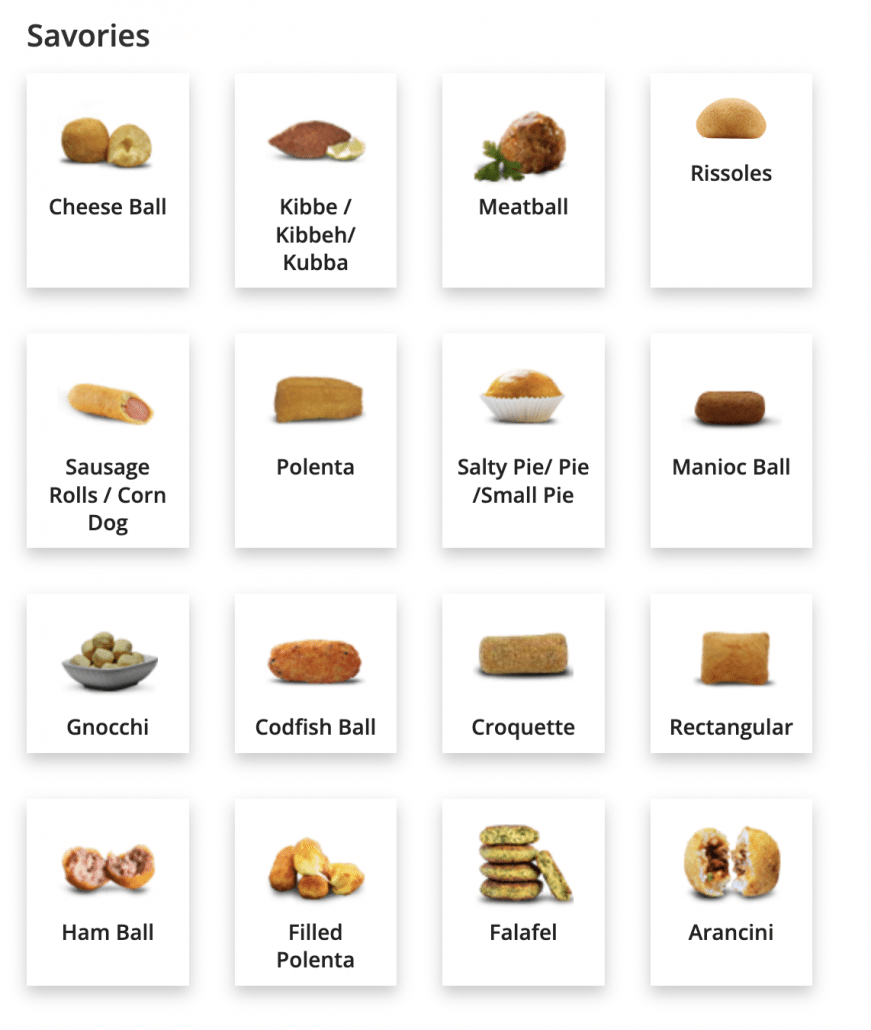The image size is (871, 1030).
Task: Open the Arancini card
Action: [731, 892]
